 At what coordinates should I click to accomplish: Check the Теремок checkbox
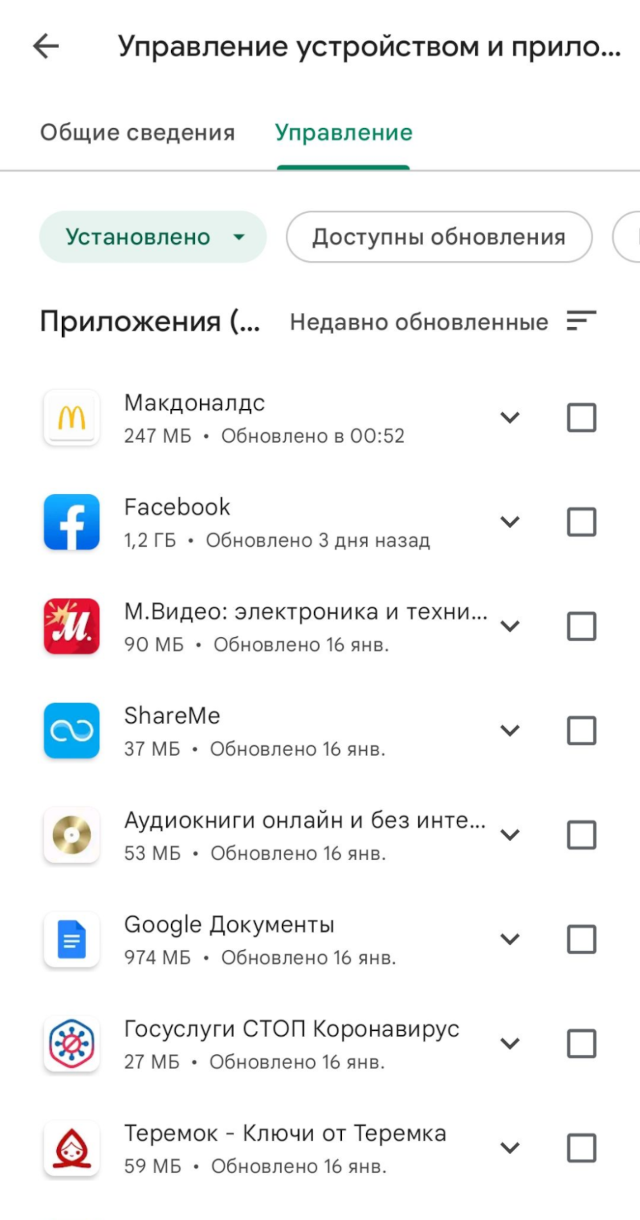click(582, 1148)
